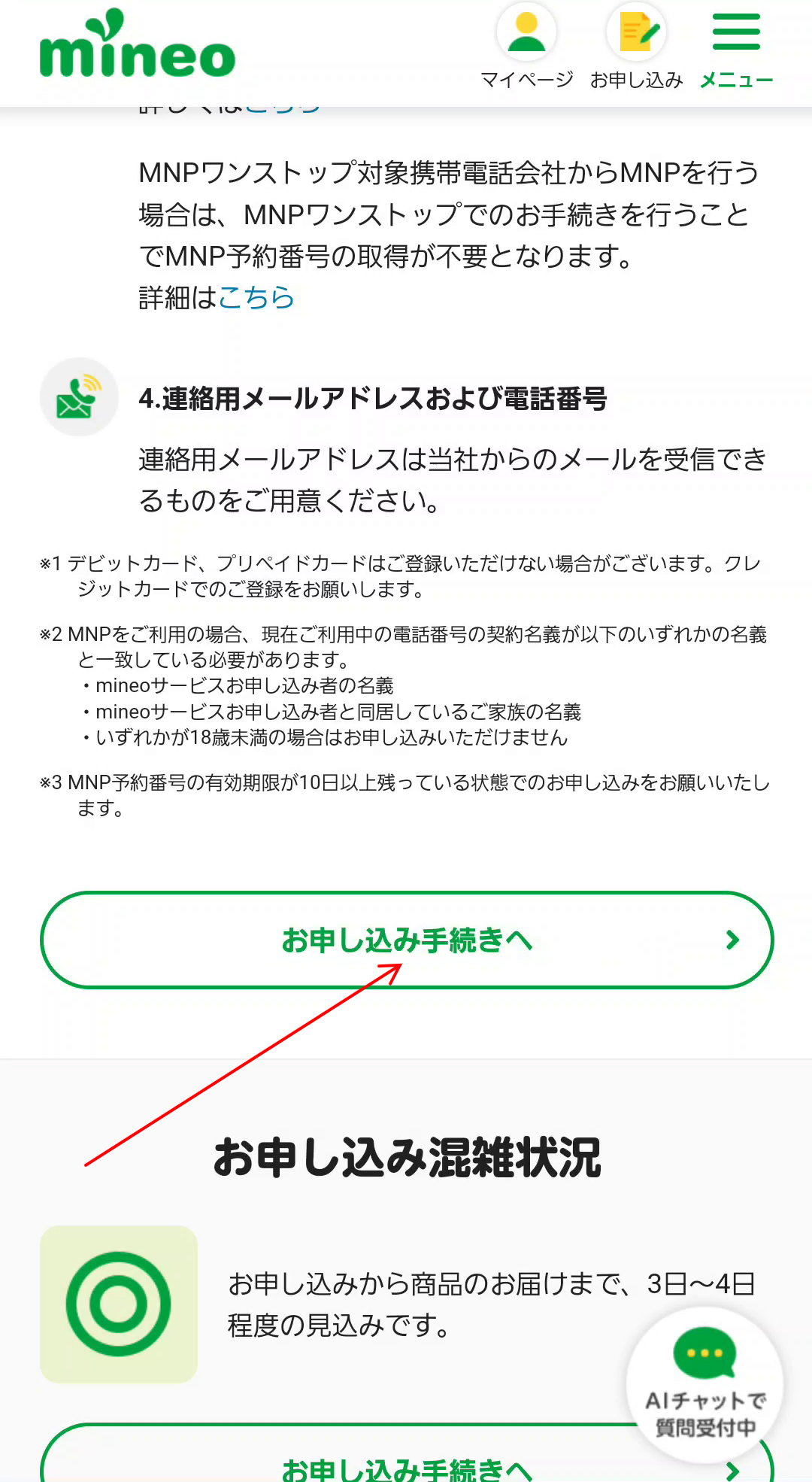
Task: Open マイページ in the header
Action: (526, 47)
